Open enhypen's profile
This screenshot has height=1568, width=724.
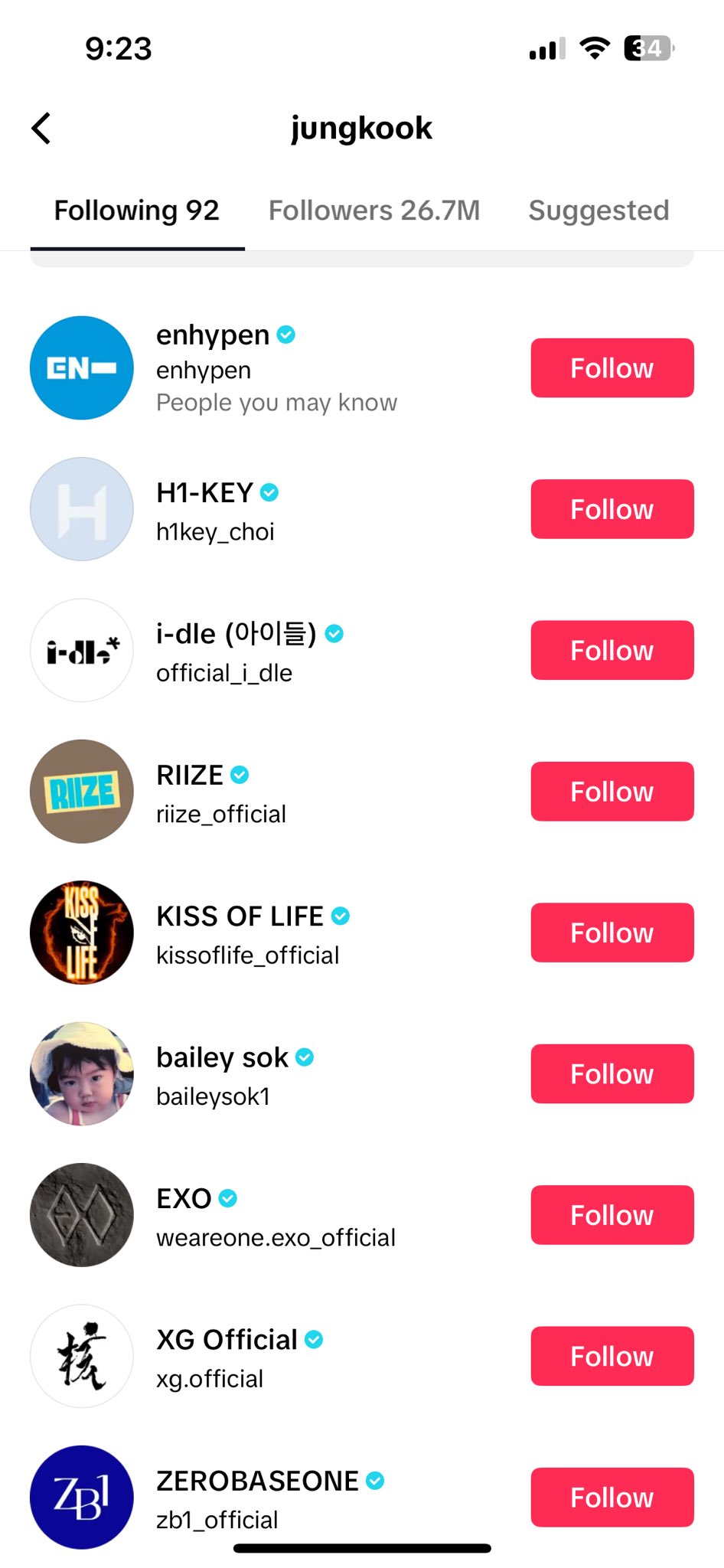click(212, 335)
